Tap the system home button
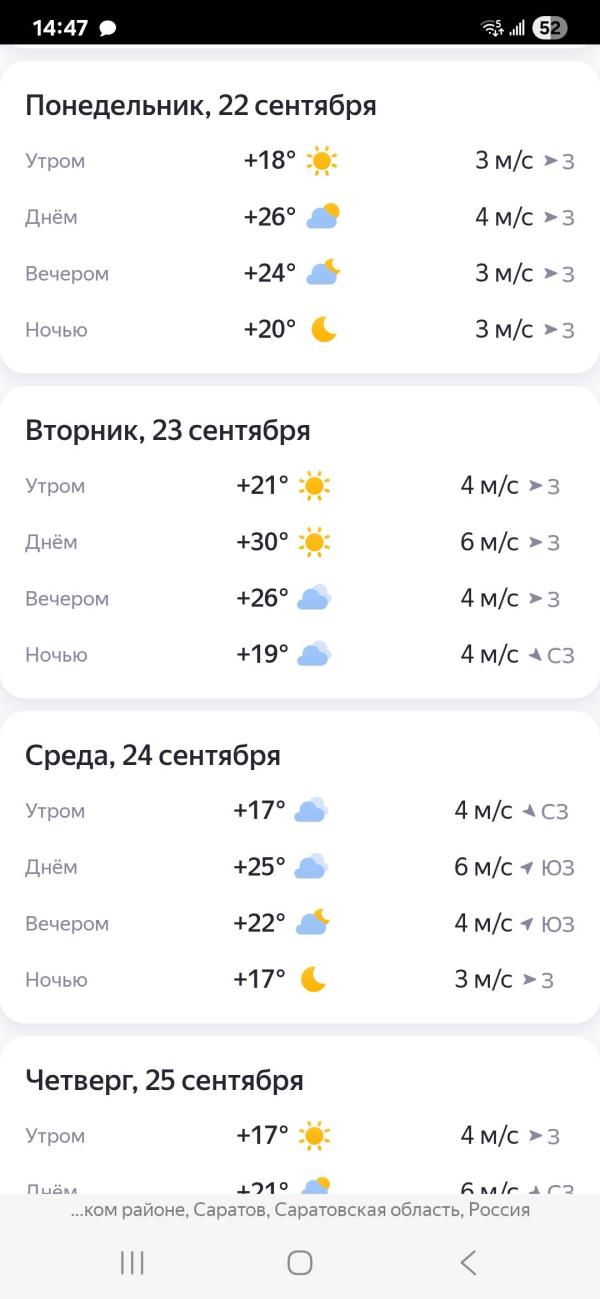The height and width of the screenshot is (1299, 600). (300, 1262)
